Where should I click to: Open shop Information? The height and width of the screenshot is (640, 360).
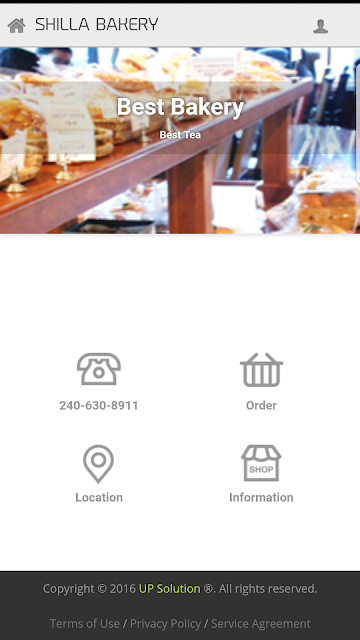(x=261, y=474)
